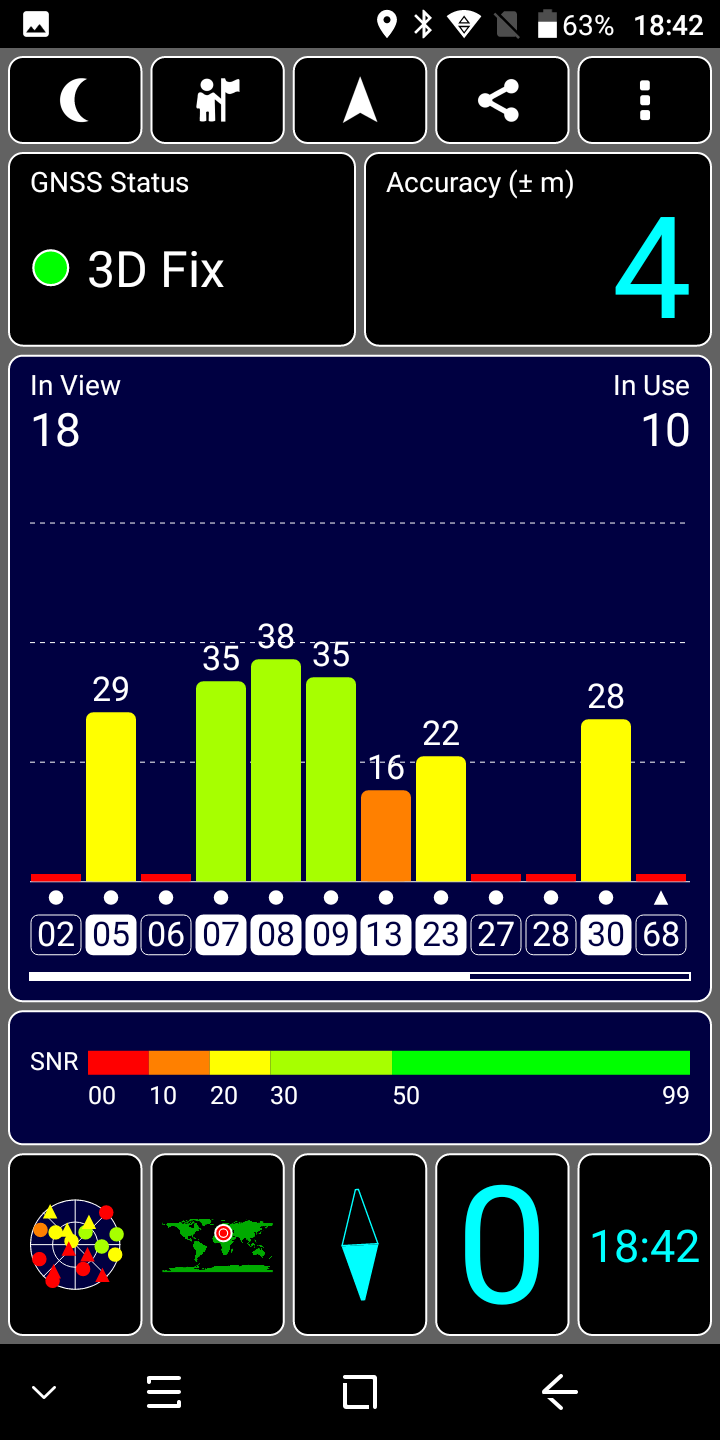720x1440 pixels.
Task: Tap the satellite signal bar chart panel
Action: [x=360, y=678]
